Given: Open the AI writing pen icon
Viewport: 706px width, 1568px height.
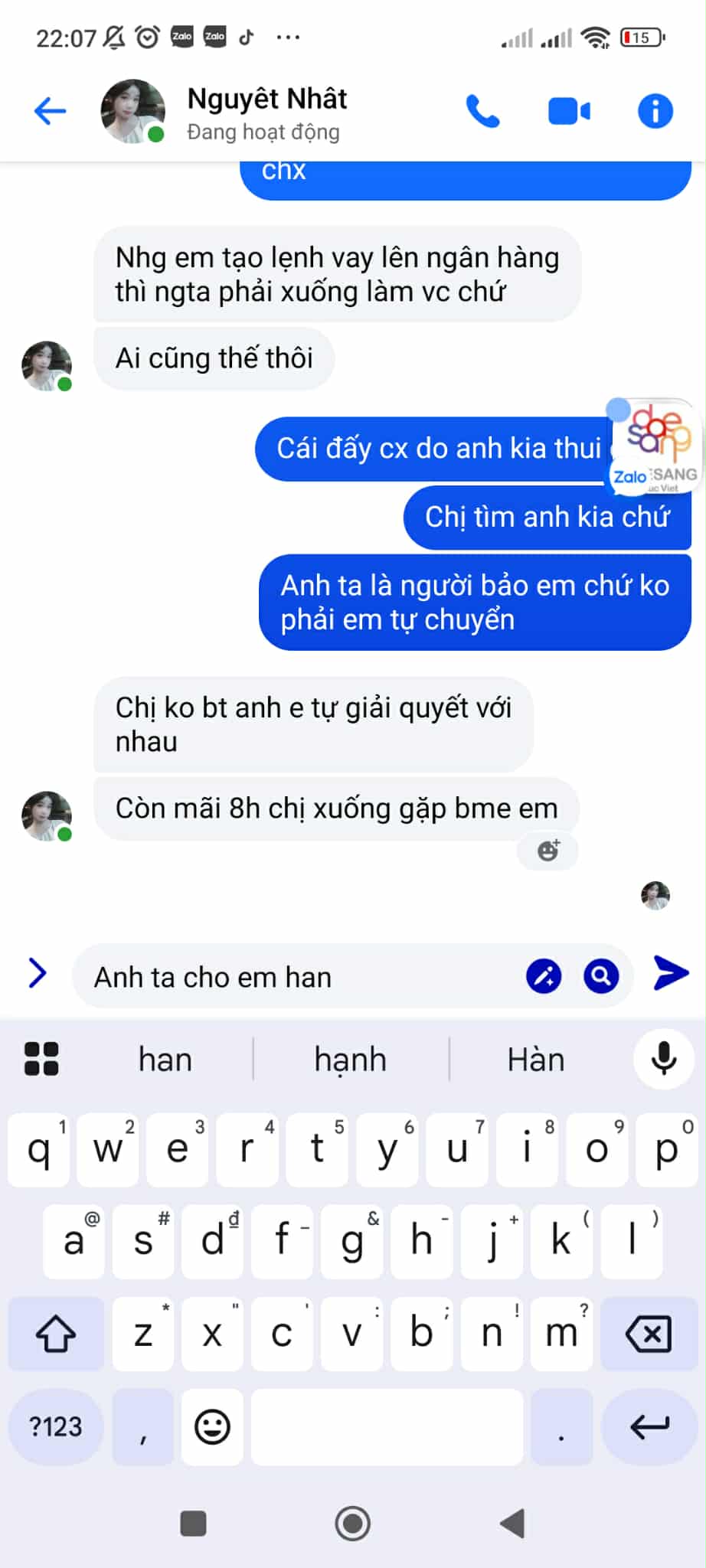Looking at the screenshot, I should (x=544, y=976).
